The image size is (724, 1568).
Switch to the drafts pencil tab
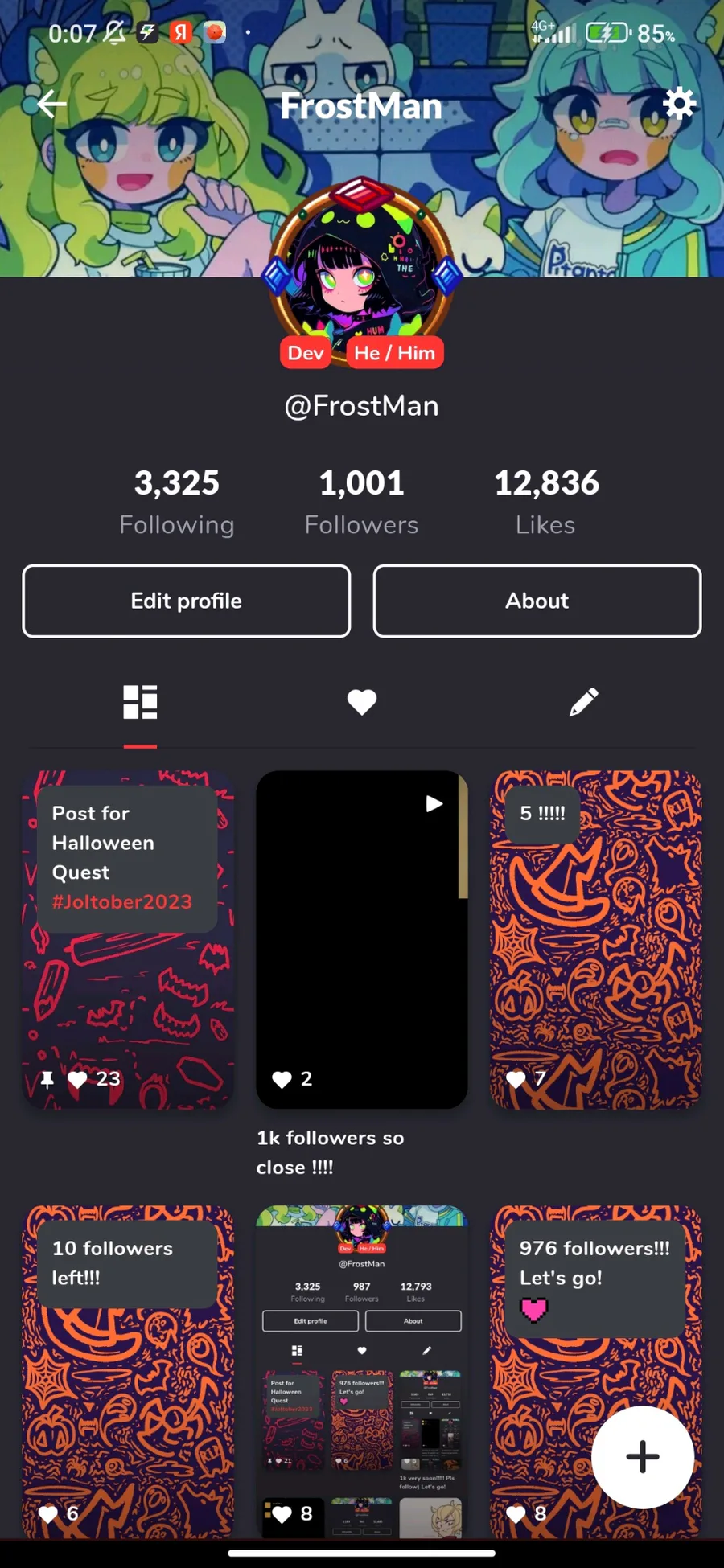point(583,702)
